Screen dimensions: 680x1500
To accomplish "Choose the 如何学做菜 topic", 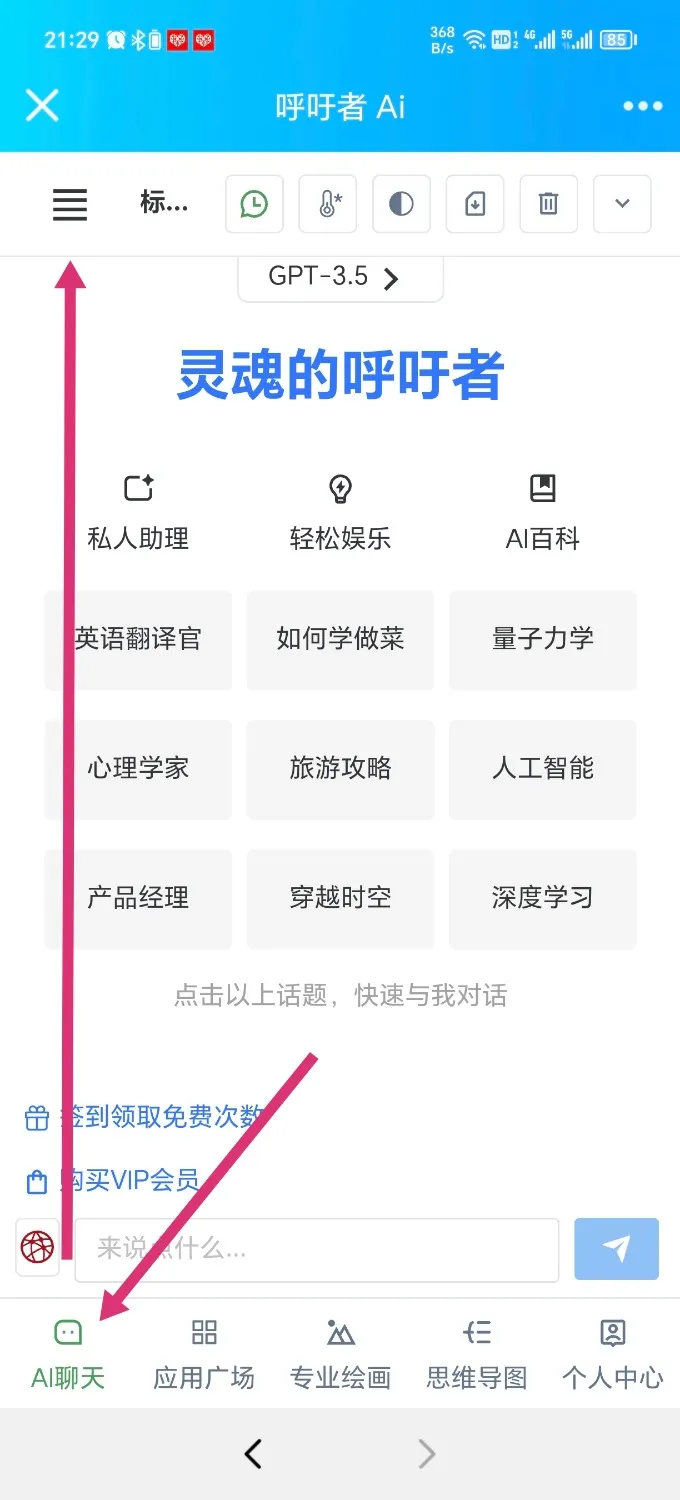I will point(340,639).
